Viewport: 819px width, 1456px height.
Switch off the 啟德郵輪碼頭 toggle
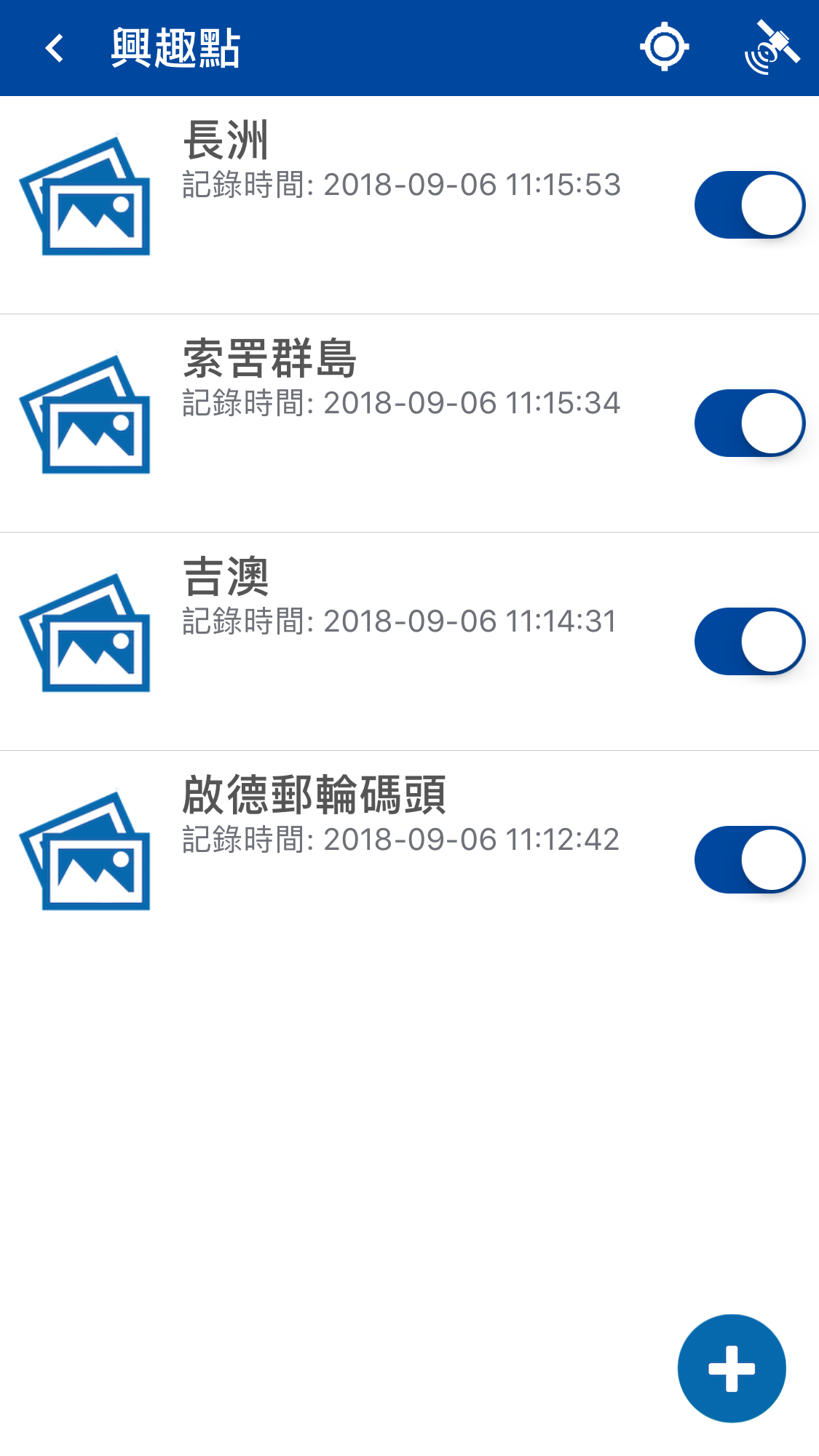point(750,859)
